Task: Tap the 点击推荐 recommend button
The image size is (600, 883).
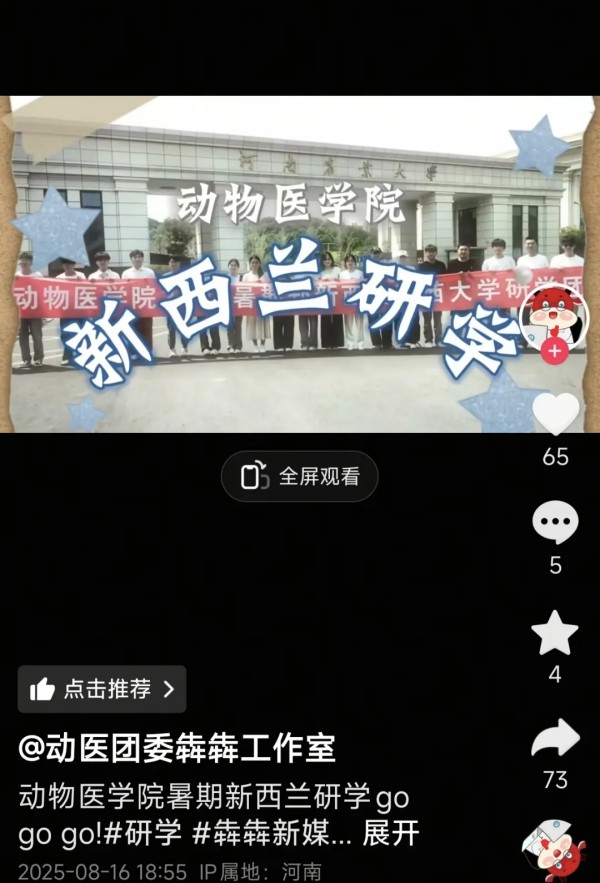Action: pyautogui.click(x=102, y=689)
